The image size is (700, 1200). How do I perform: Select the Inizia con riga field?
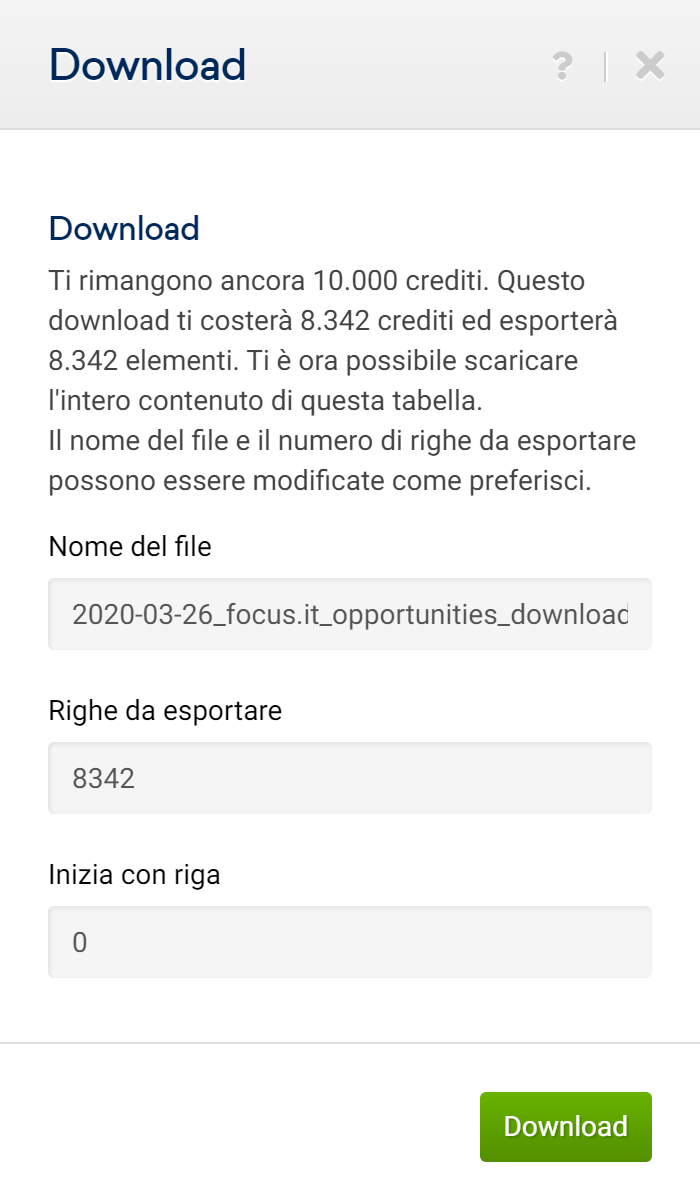pos(350,942)
